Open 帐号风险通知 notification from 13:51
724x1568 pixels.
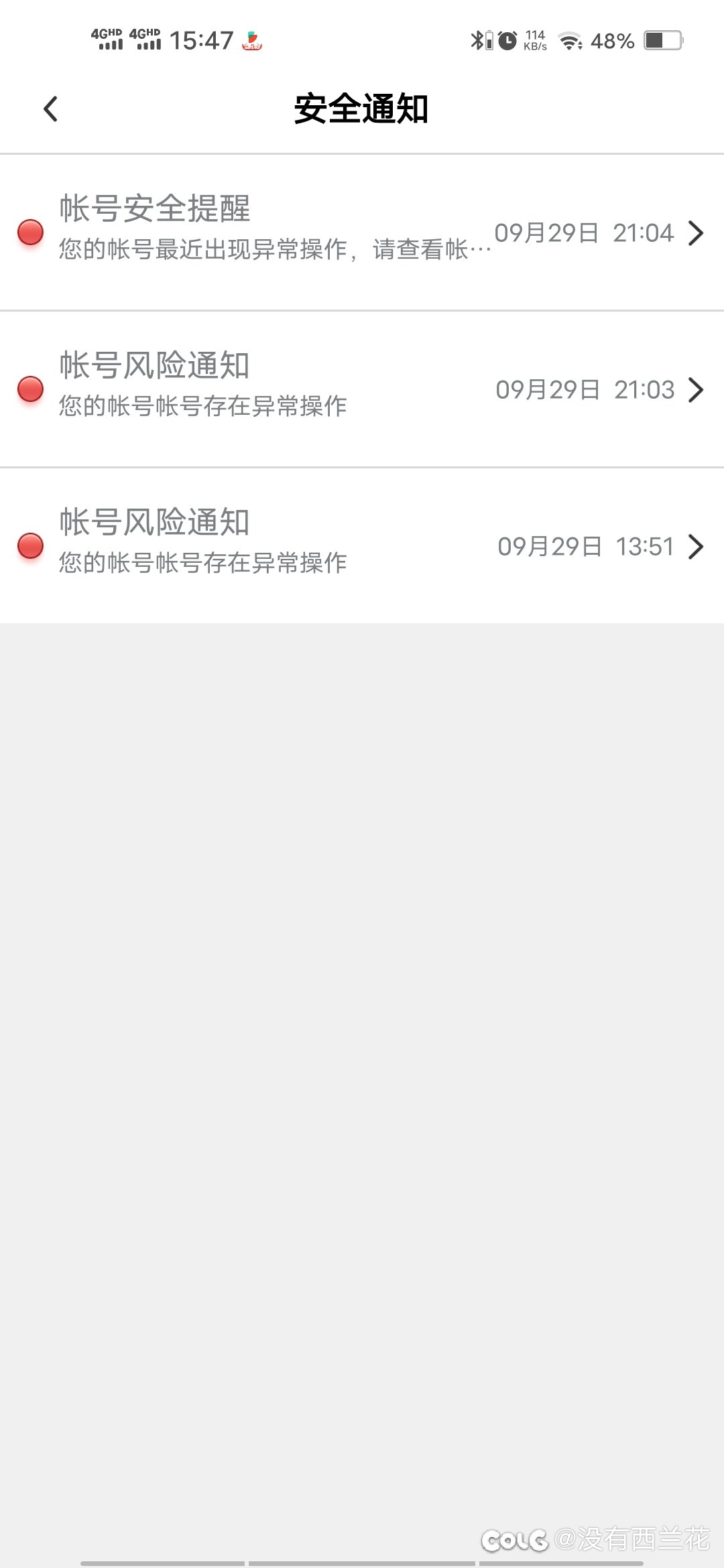tap(362, 545)
